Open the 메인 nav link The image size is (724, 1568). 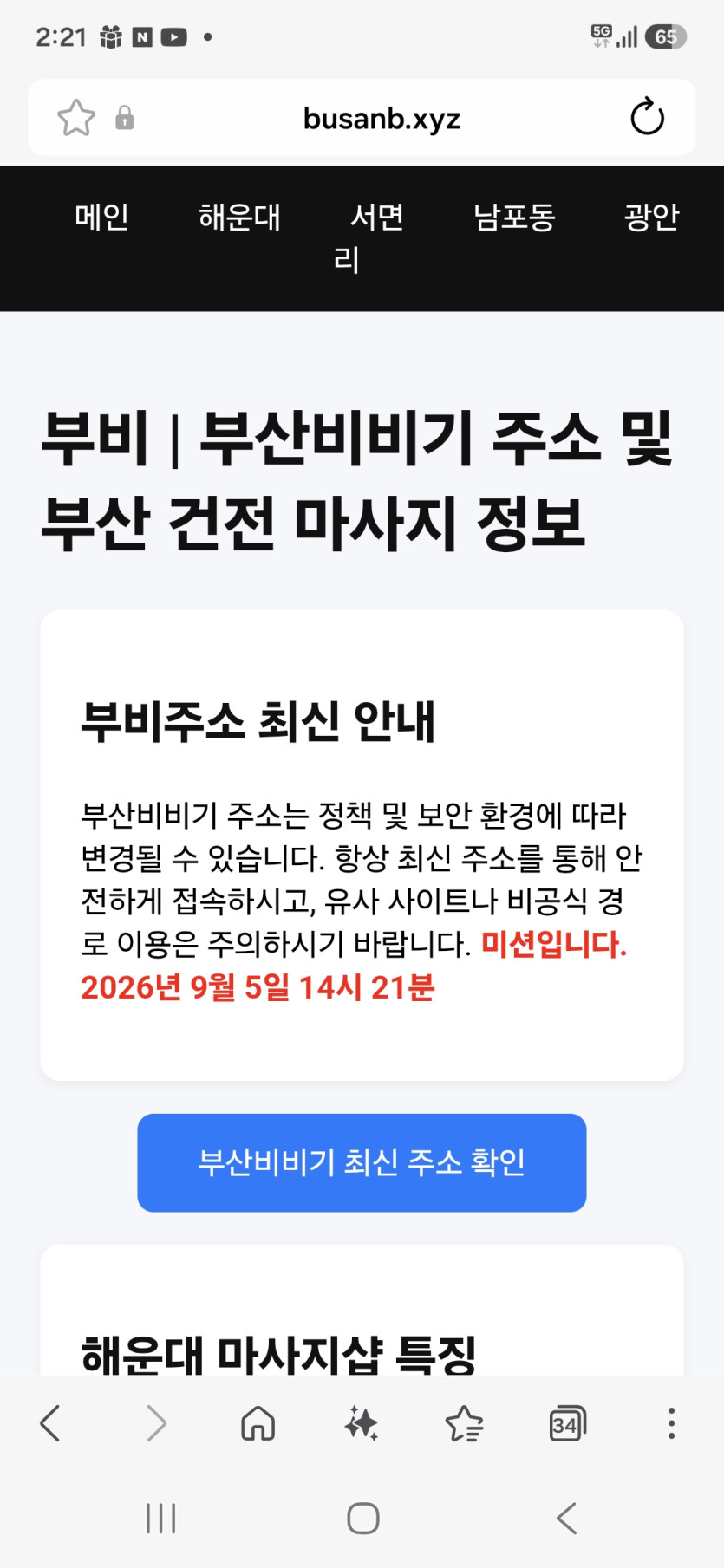102,216
